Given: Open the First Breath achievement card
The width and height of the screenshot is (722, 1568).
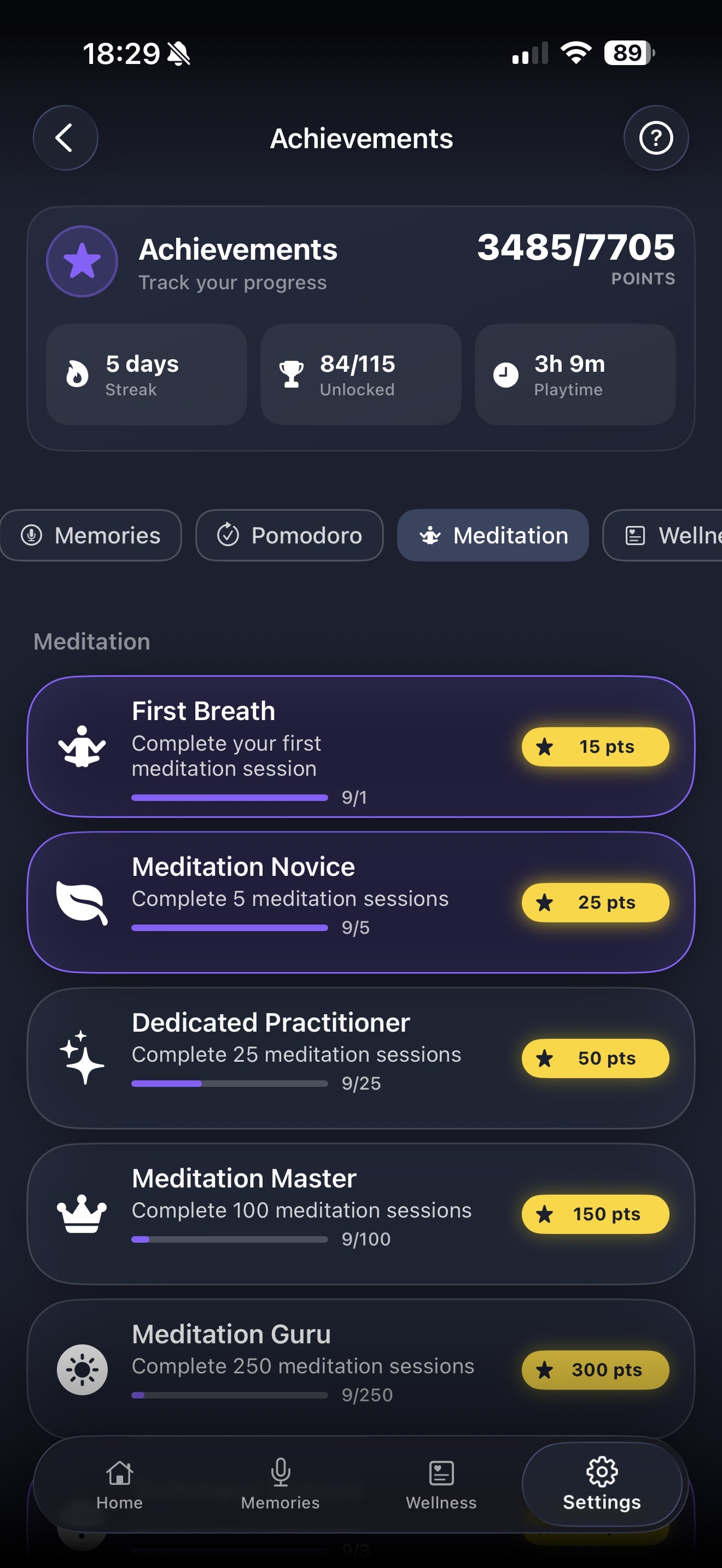Looking at the screenshot, I should 360,746.
